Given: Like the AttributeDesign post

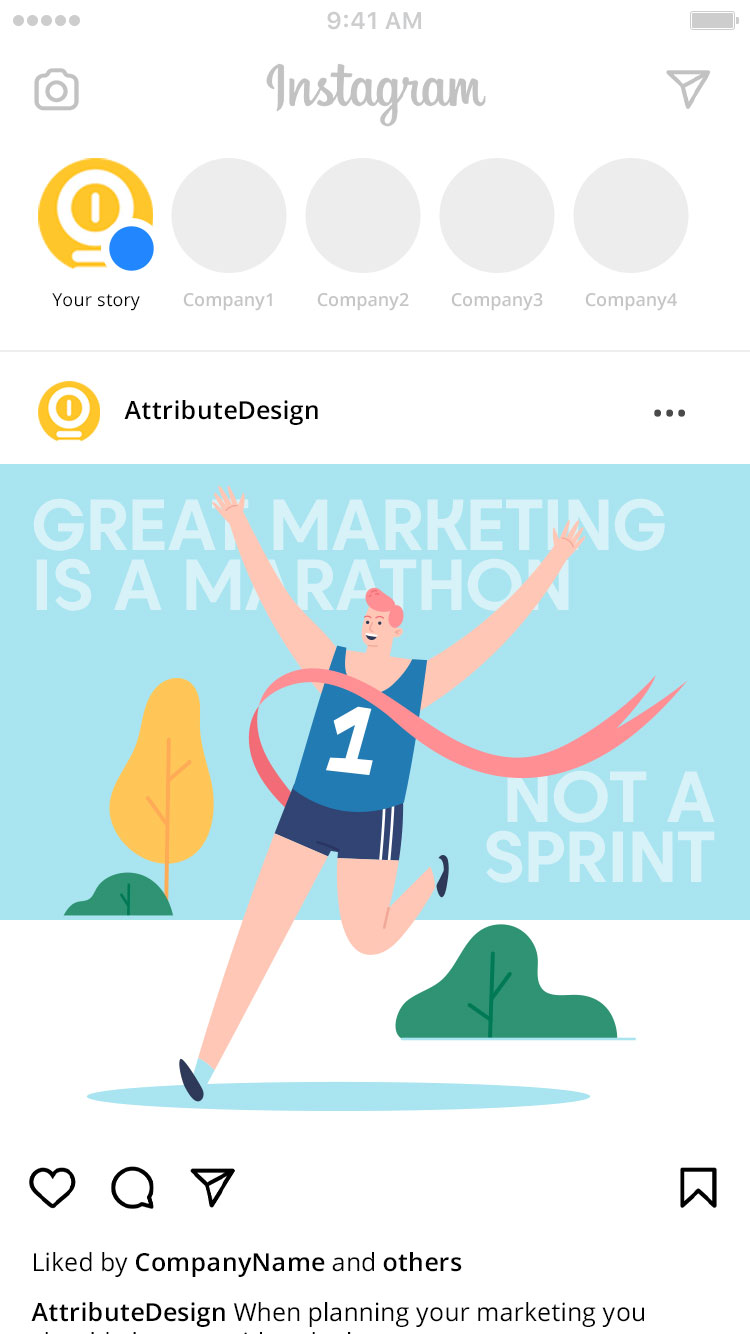Looking at the screenshot, I should (x=52, y=1188).
